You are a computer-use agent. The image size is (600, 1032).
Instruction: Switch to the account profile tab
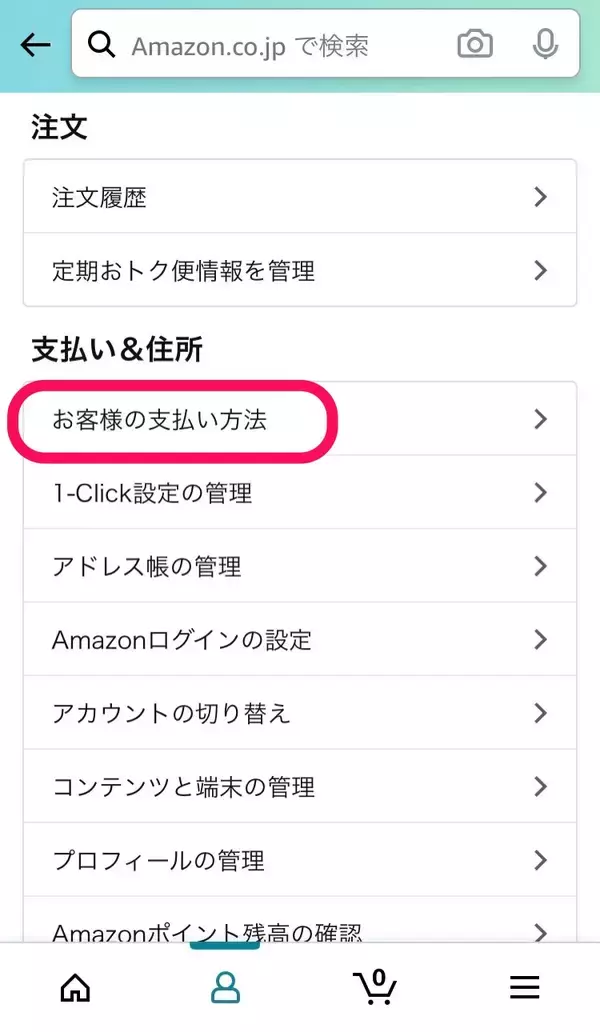pyautogui.click(x=225, y=987)
